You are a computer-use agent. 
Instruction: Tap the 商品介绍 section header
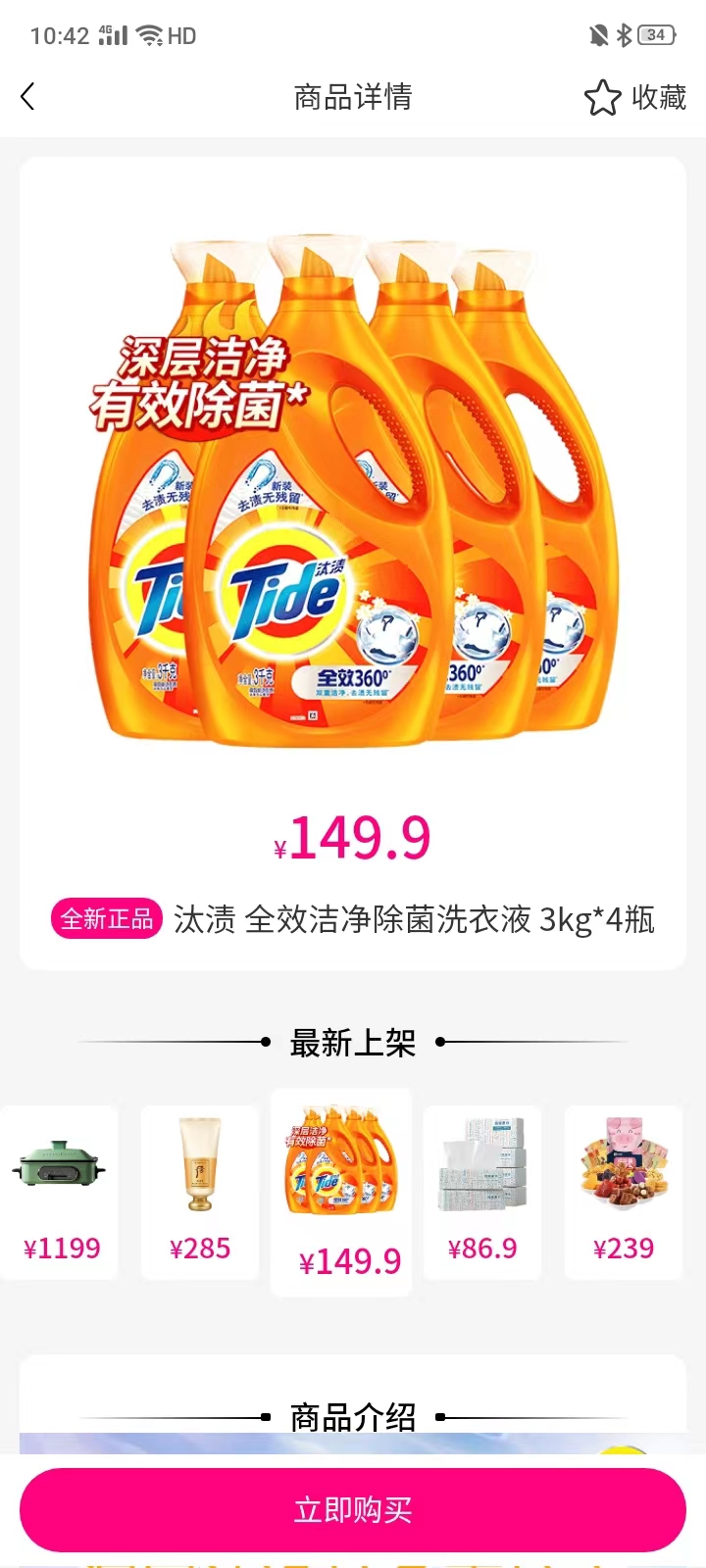click(x=353, y=1415)
